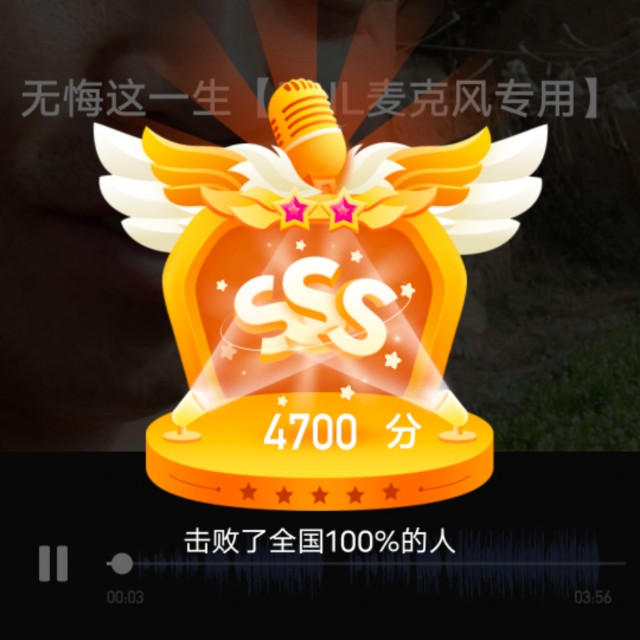Pause the song playback
Screen dimensions: 640x640
pos(53,563)
